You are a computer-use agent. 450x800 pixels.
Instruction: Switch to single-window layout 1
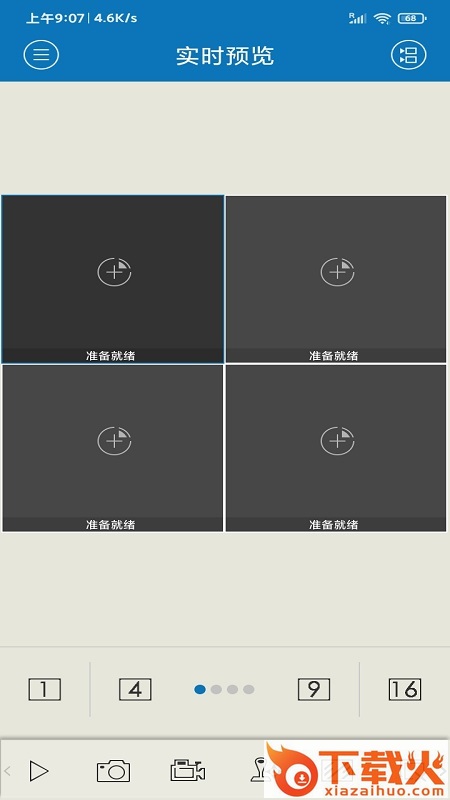coord(44,689)
